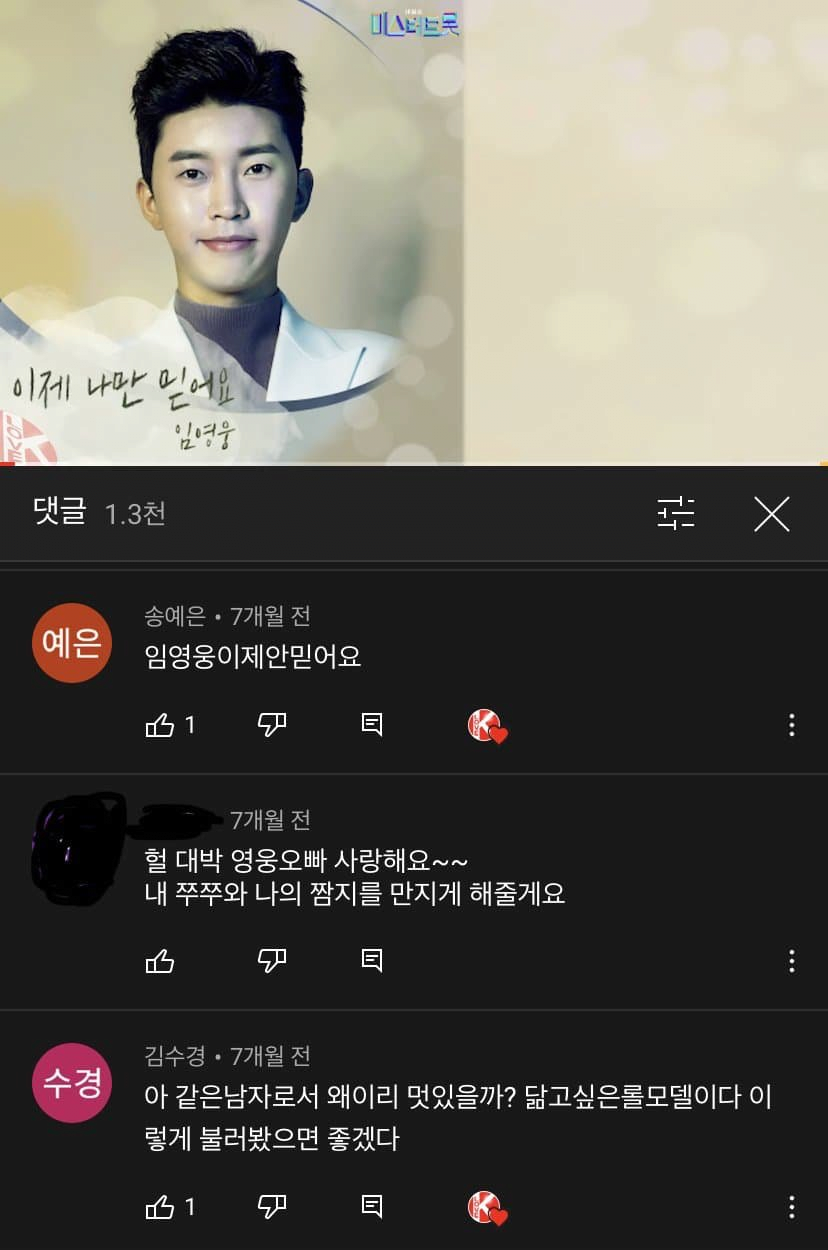This screenshot has height=1250, width=828.
Task: Open overflow menu on 헐 대박 comment
Action: [x=791, y=961]
